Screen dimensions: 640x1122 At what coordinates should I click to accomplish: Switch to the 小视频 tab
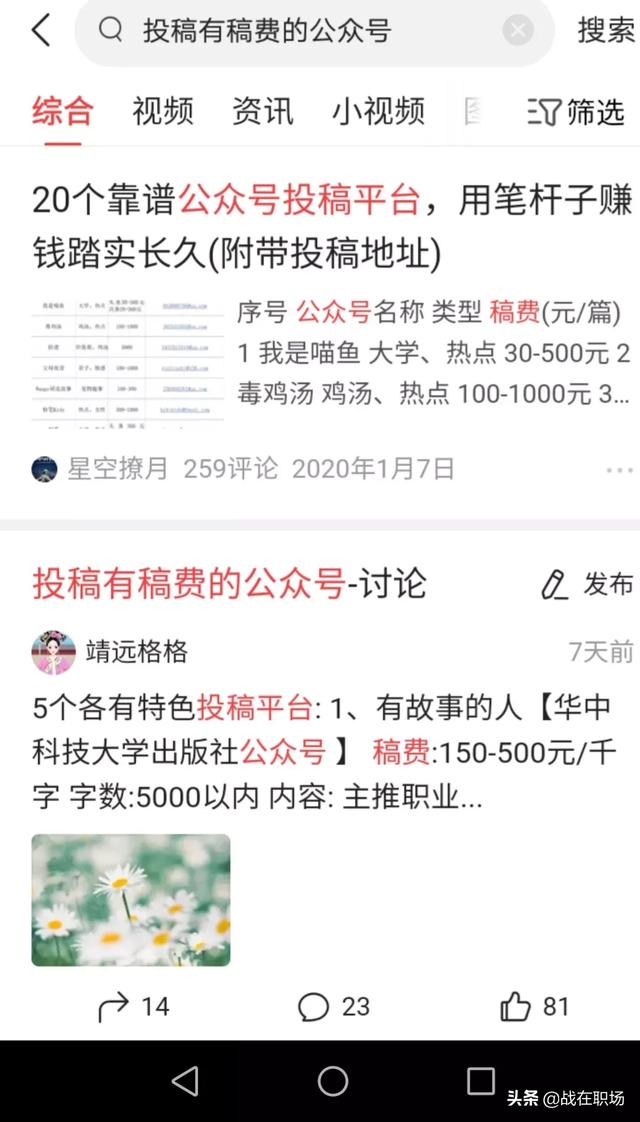pyautogui.click(x=379, y=111)
